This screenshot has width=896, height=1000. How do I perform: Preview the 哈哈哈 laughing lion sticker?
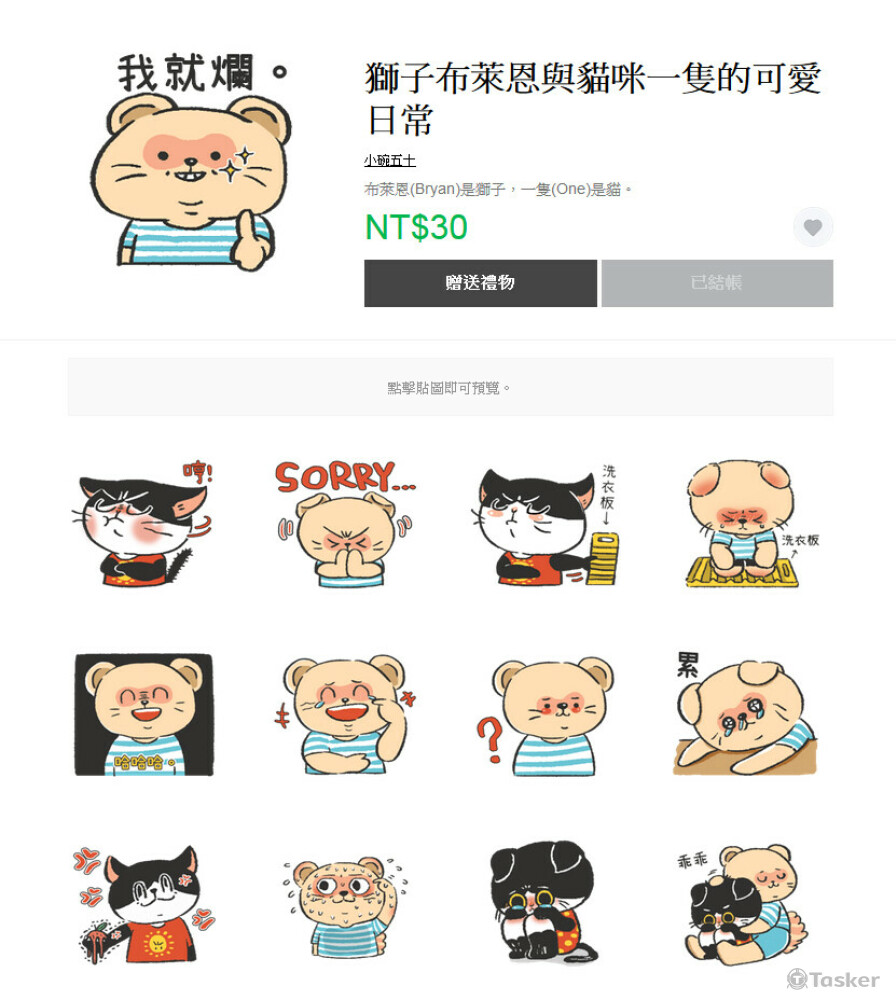(x=144, y=714)
